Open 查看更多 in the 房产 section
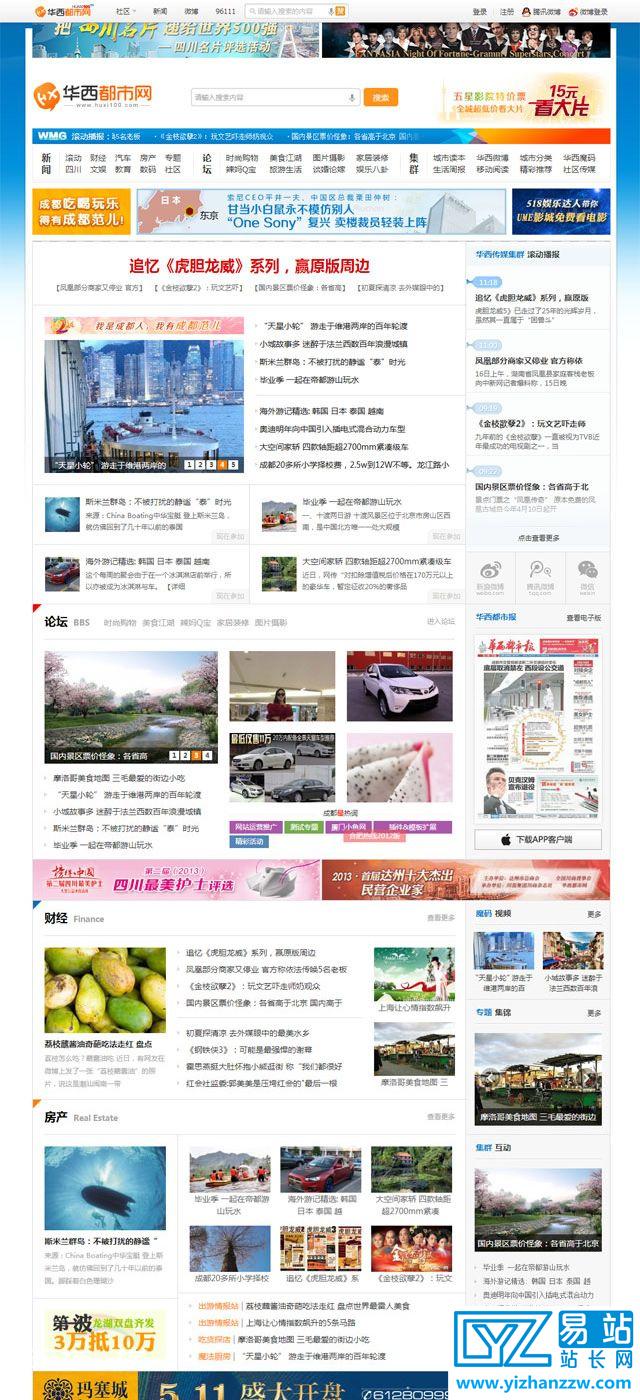This screenshot has height=1400, width=640. [x=441, y=1116]
